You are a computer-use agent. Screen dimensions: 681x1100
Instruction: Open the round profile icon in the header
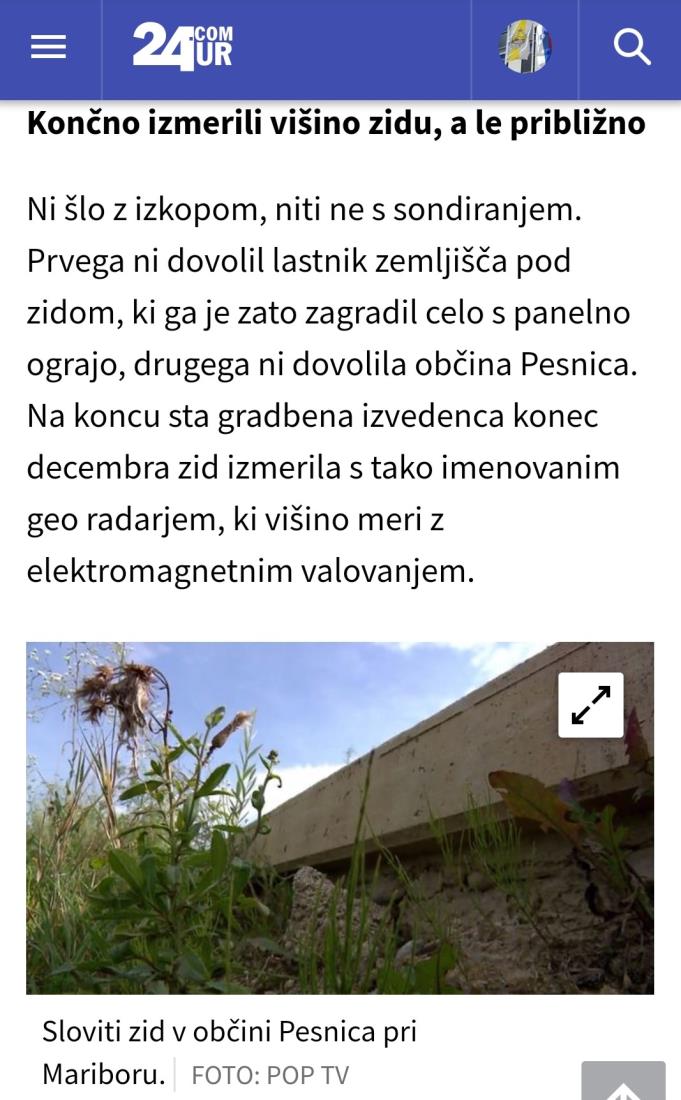[x=525, y=47]
